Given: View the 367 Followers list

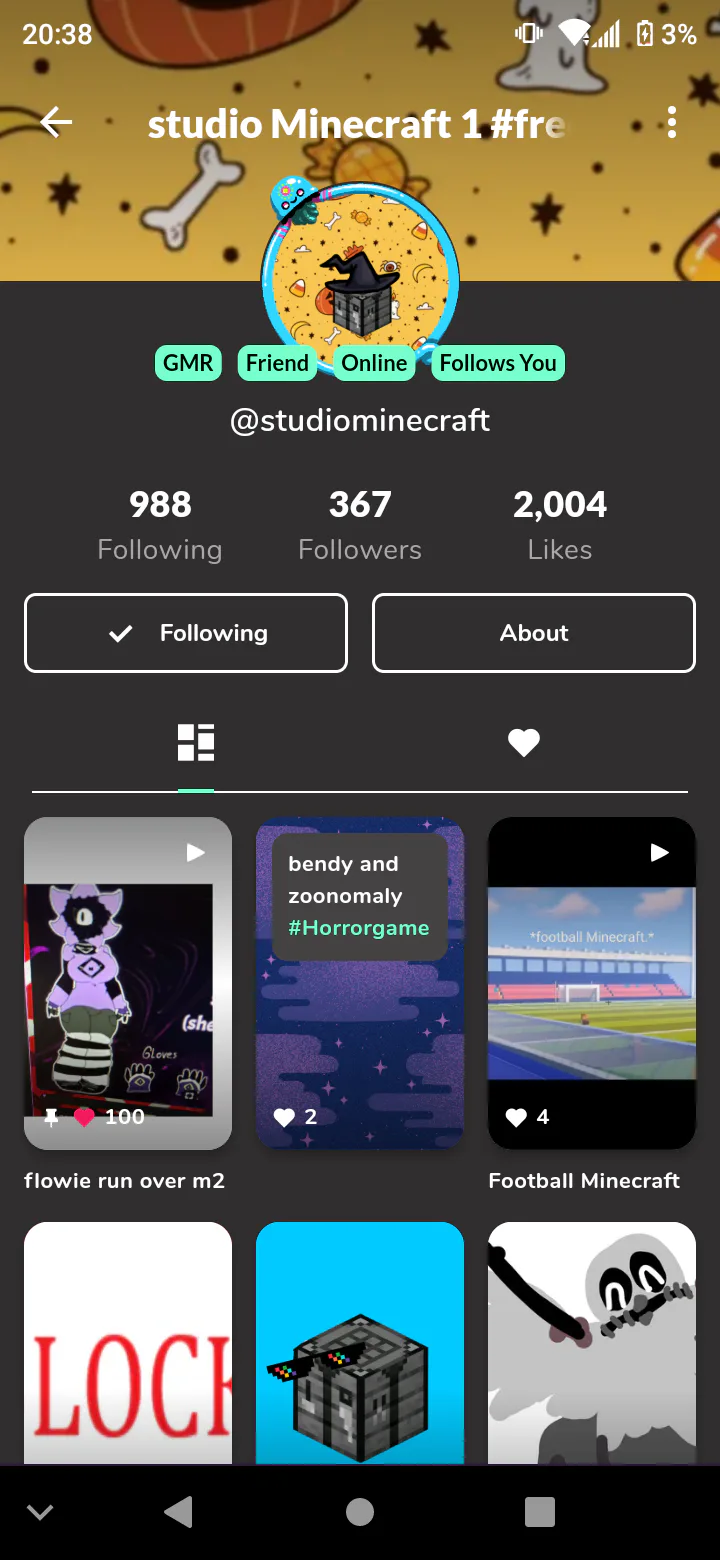Looking at the screenshot, I should (x=360, y=526).
